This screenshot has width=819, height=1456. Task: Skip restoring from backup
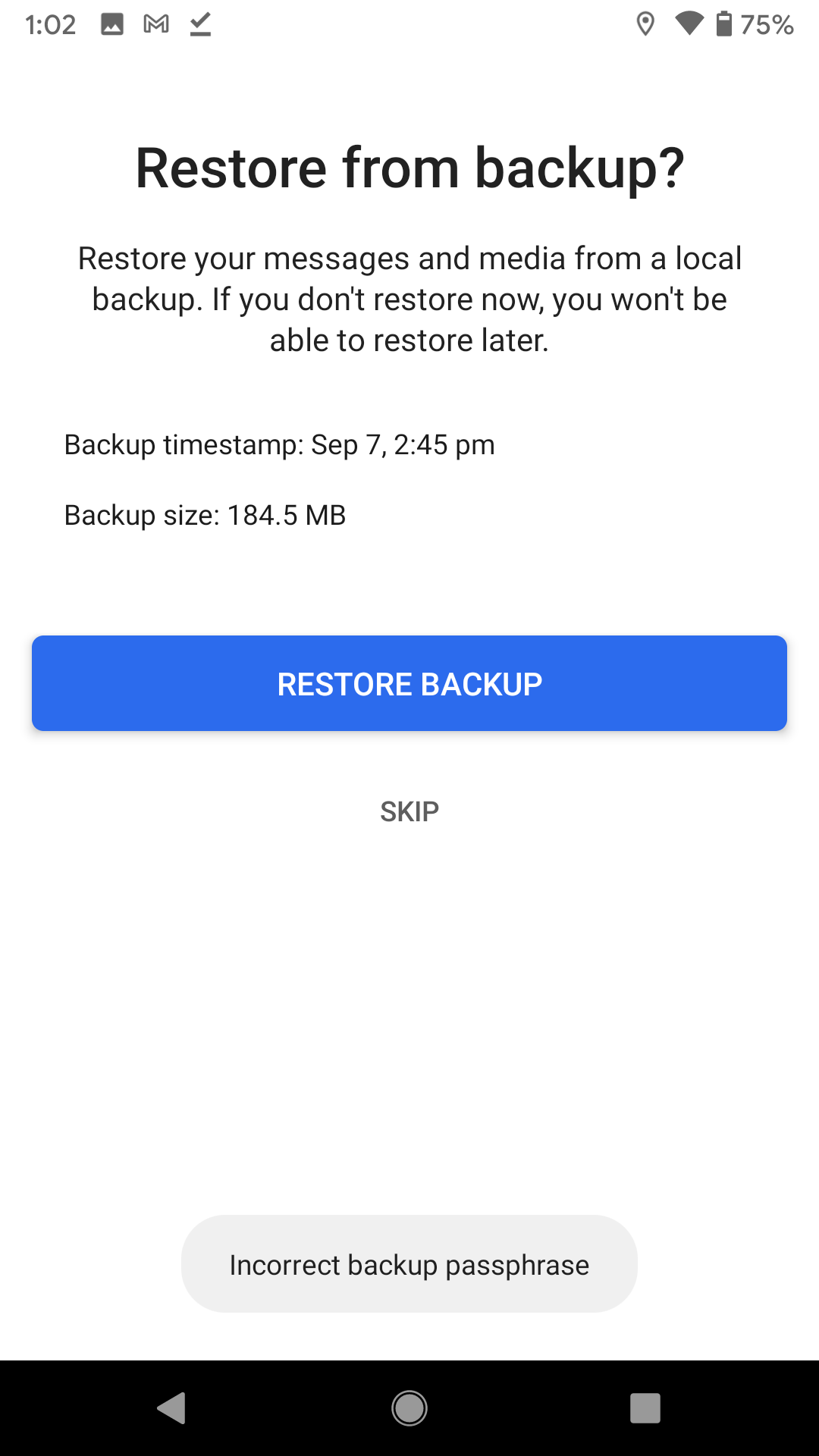[409, 811]
